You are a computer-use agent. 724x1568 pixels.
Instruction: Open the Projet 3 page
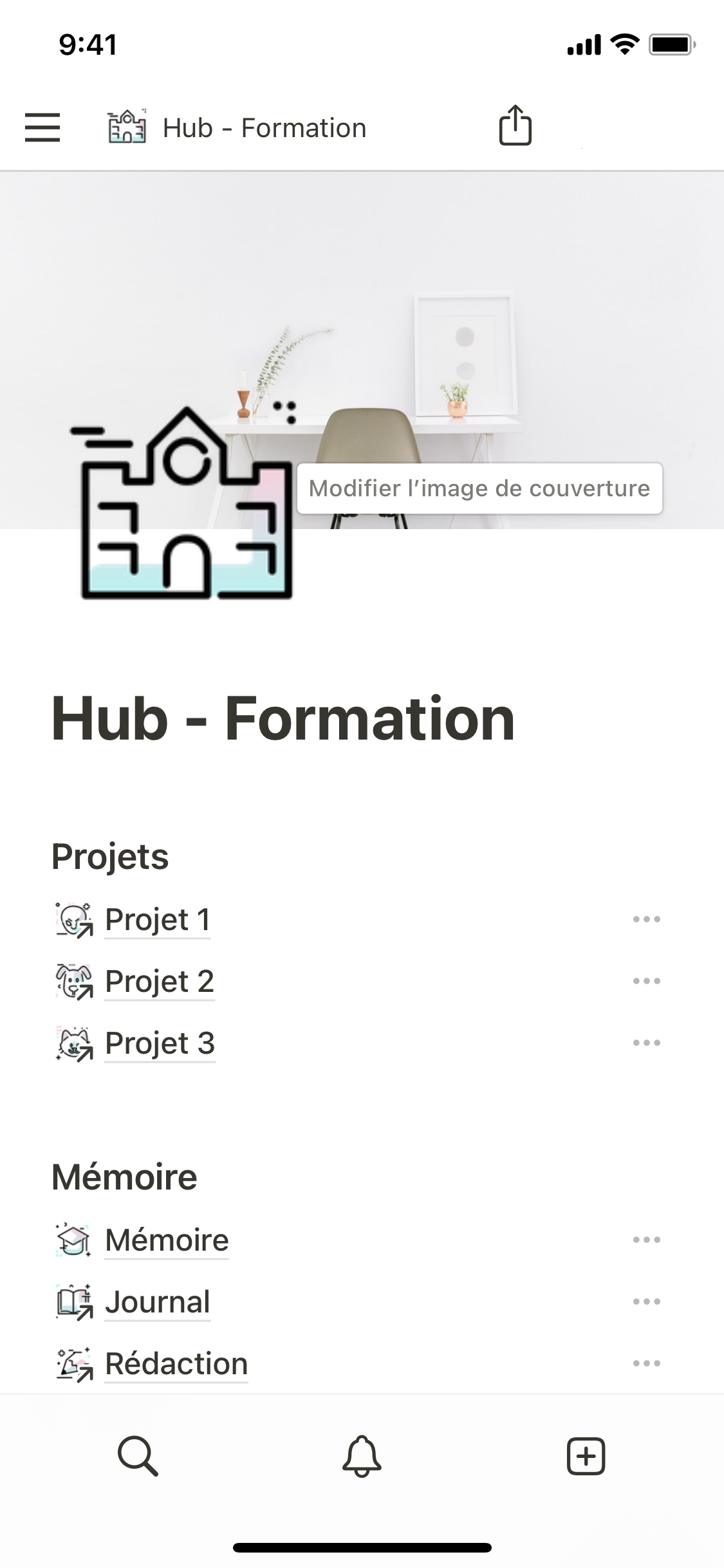point(159,1043)
